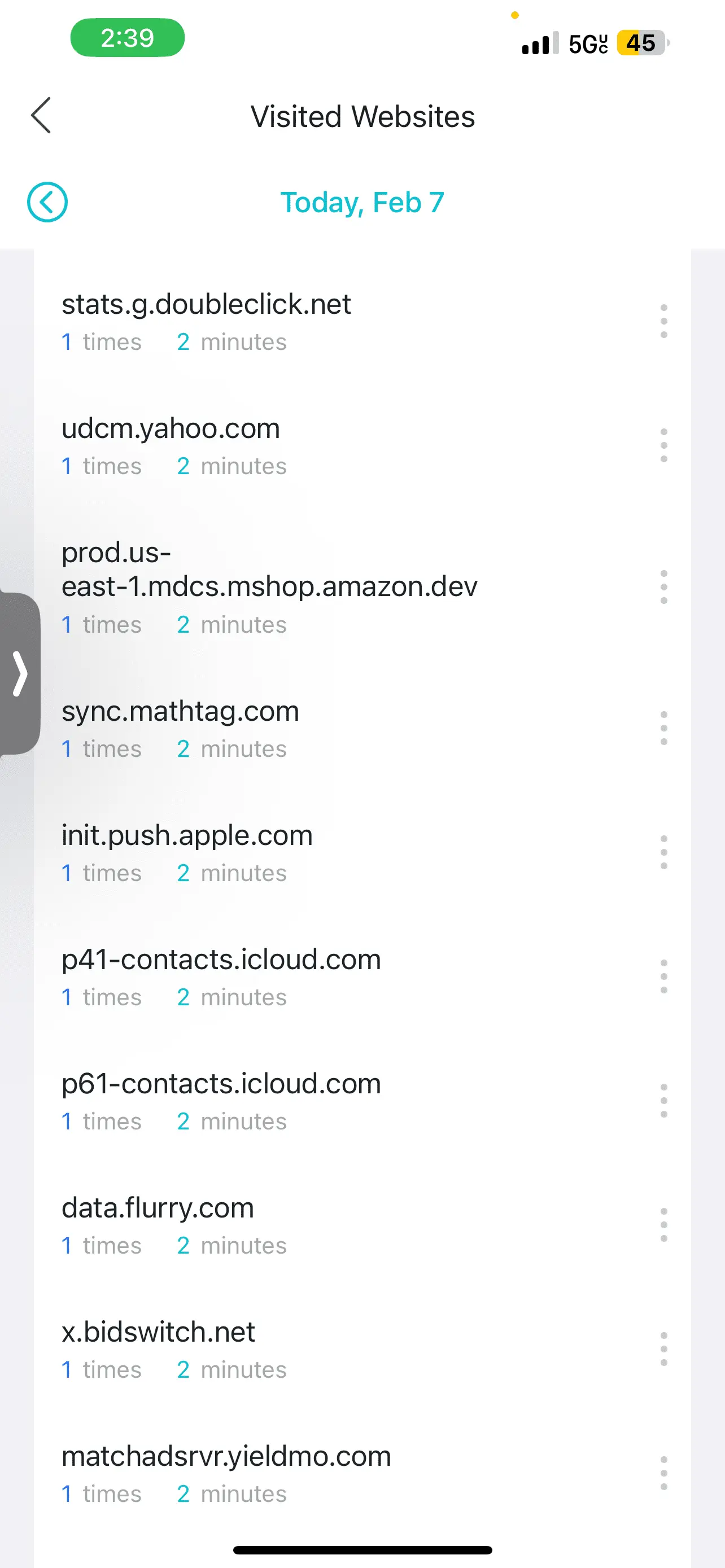Select the sync.mathtag.com list row
725x1568 pixels.
point(180,711)
